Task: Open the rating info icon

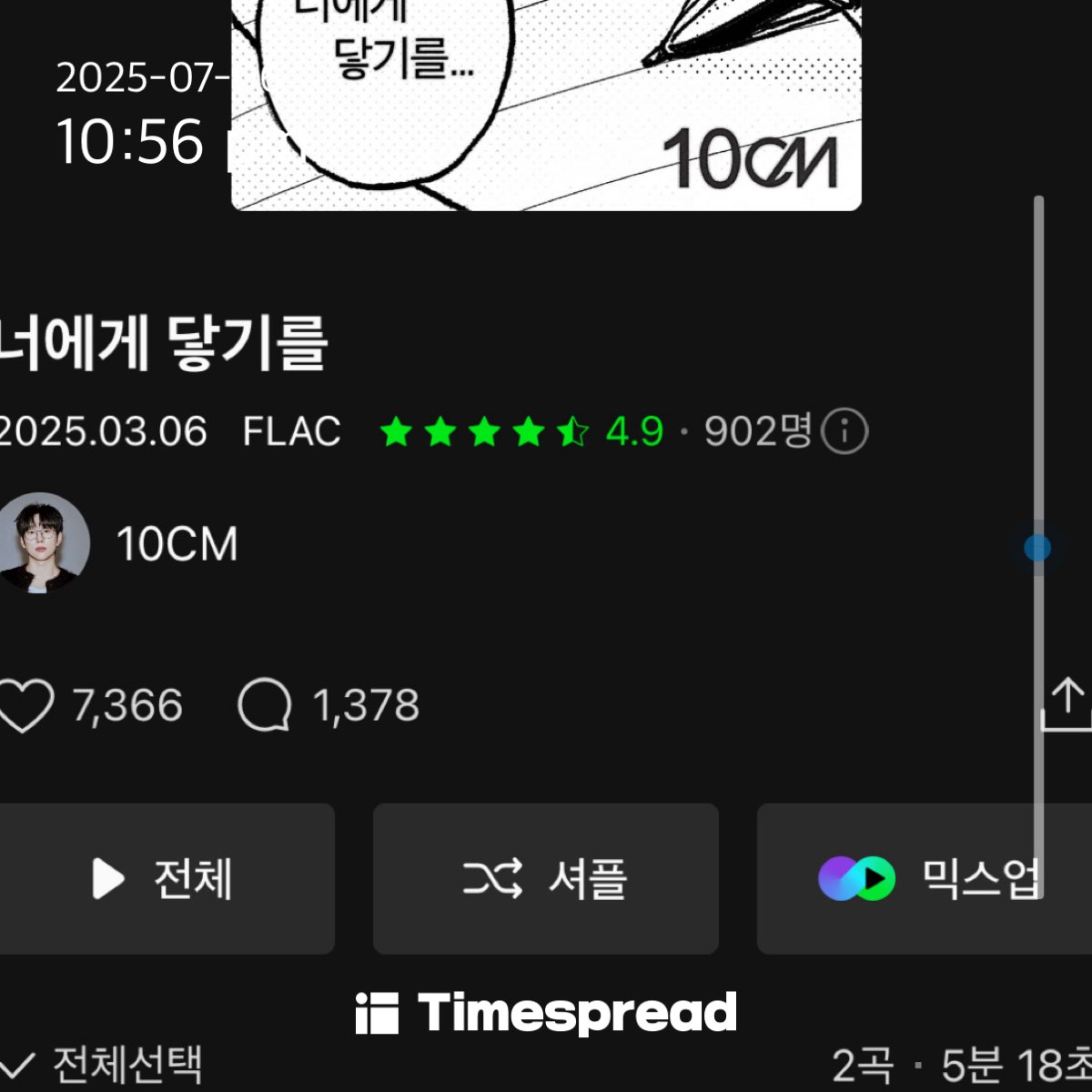Action: tap(844, 431)
